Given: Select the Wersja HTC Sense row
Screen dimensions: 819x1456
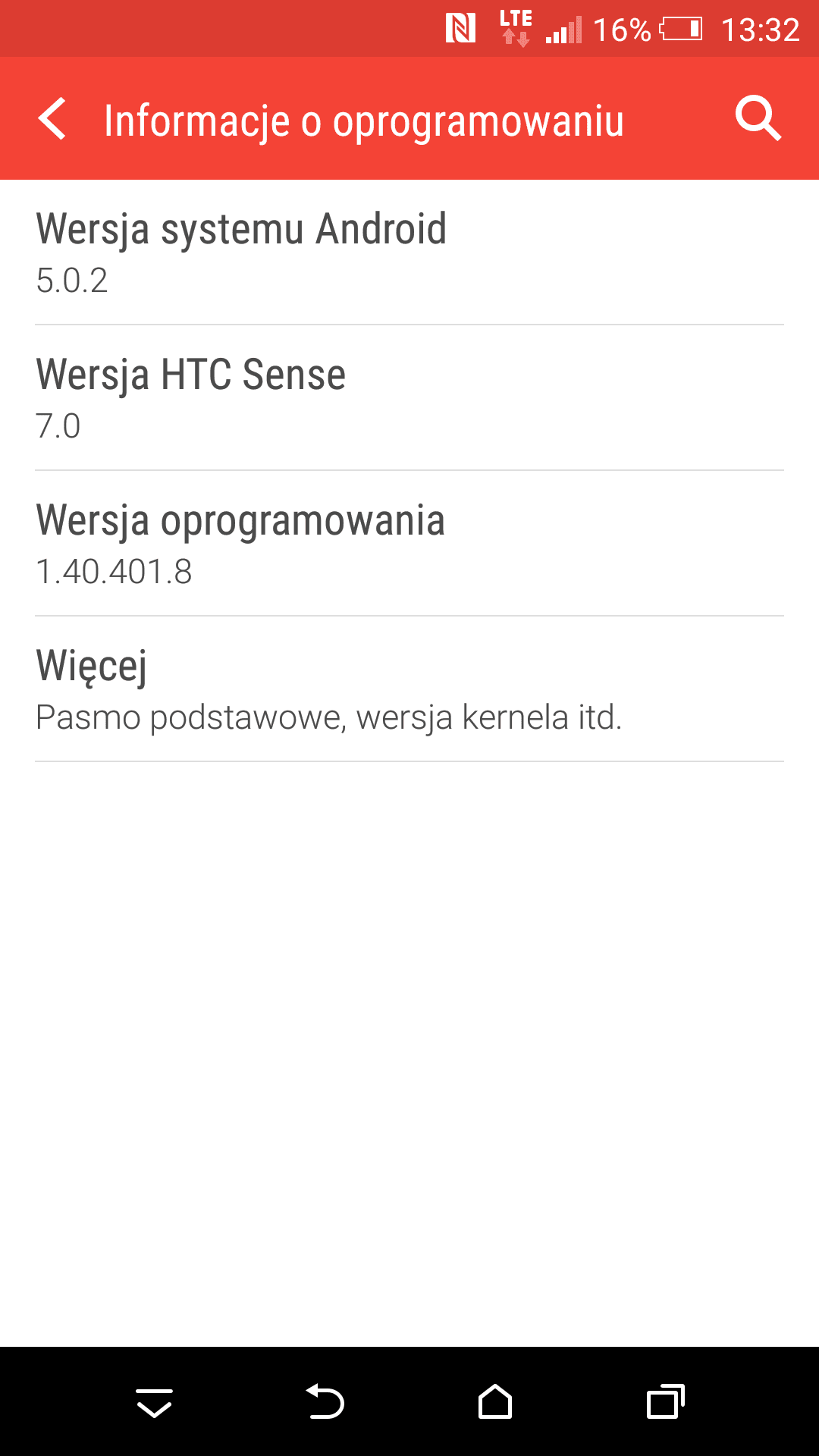Looking at the screenshot, I should (409, 398).
